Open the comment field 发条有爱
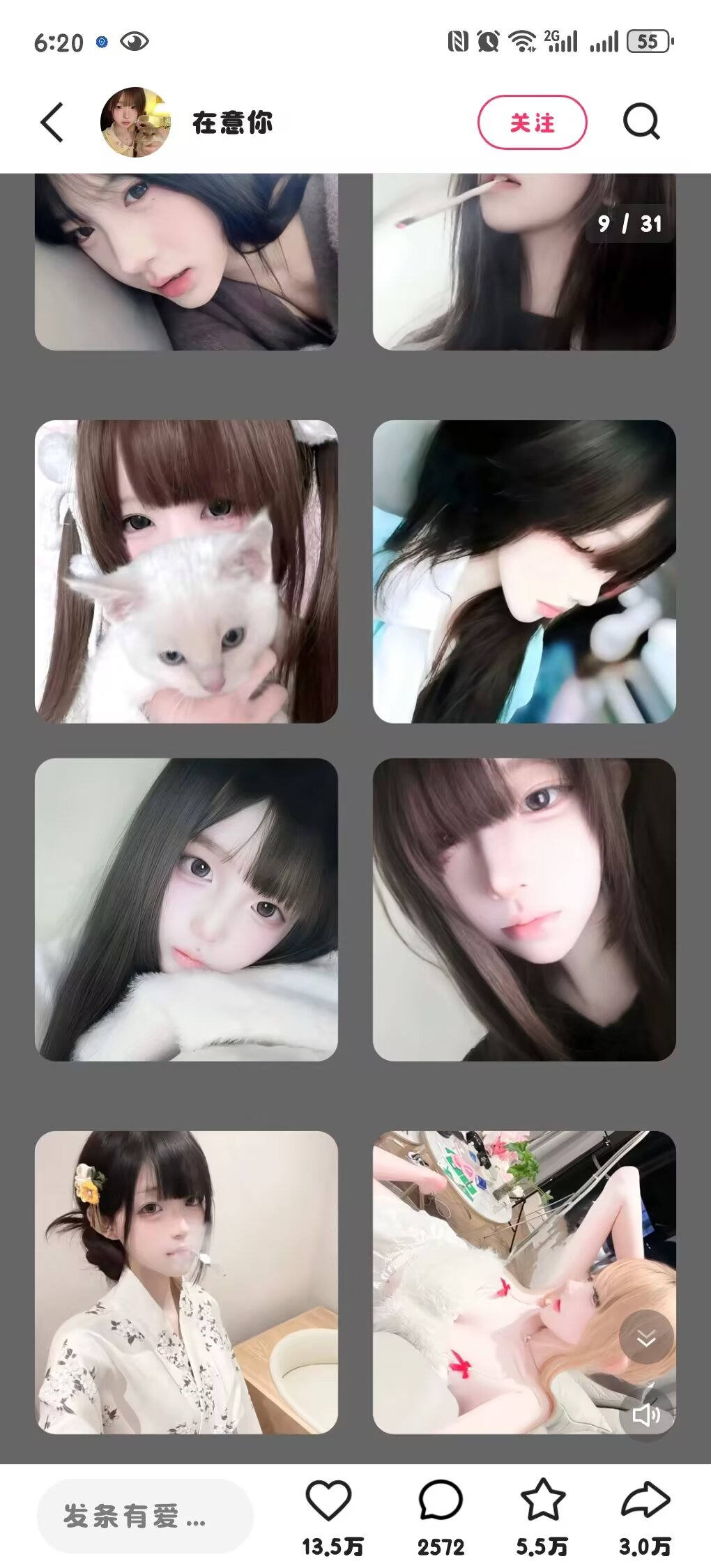Screen dimensions: 711x1568 pos(144,1516)
